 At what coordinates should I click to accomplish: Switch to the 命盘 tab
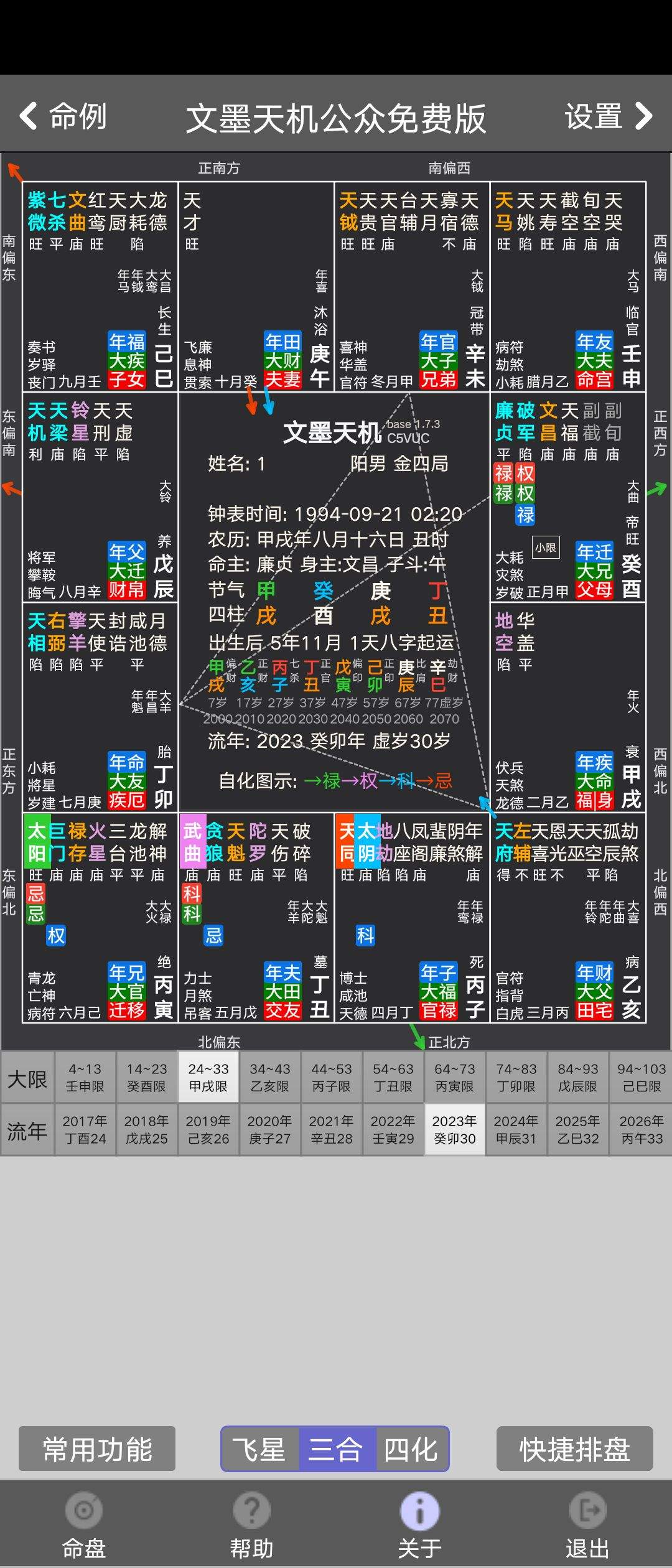coord(84,1524)
